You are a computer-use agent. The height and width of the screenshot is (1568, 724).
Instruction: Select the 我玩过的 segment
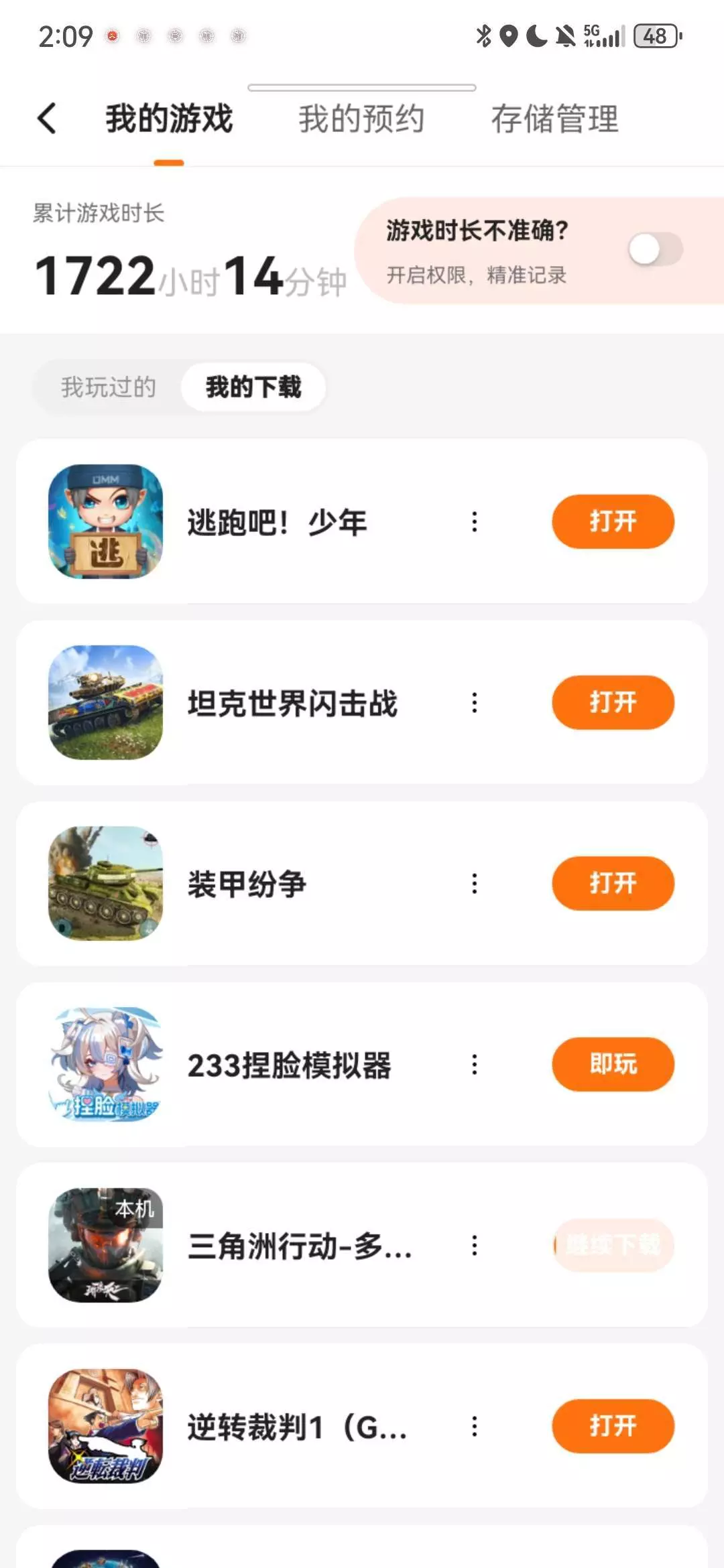pyautogui.click(x=109, y=387)
